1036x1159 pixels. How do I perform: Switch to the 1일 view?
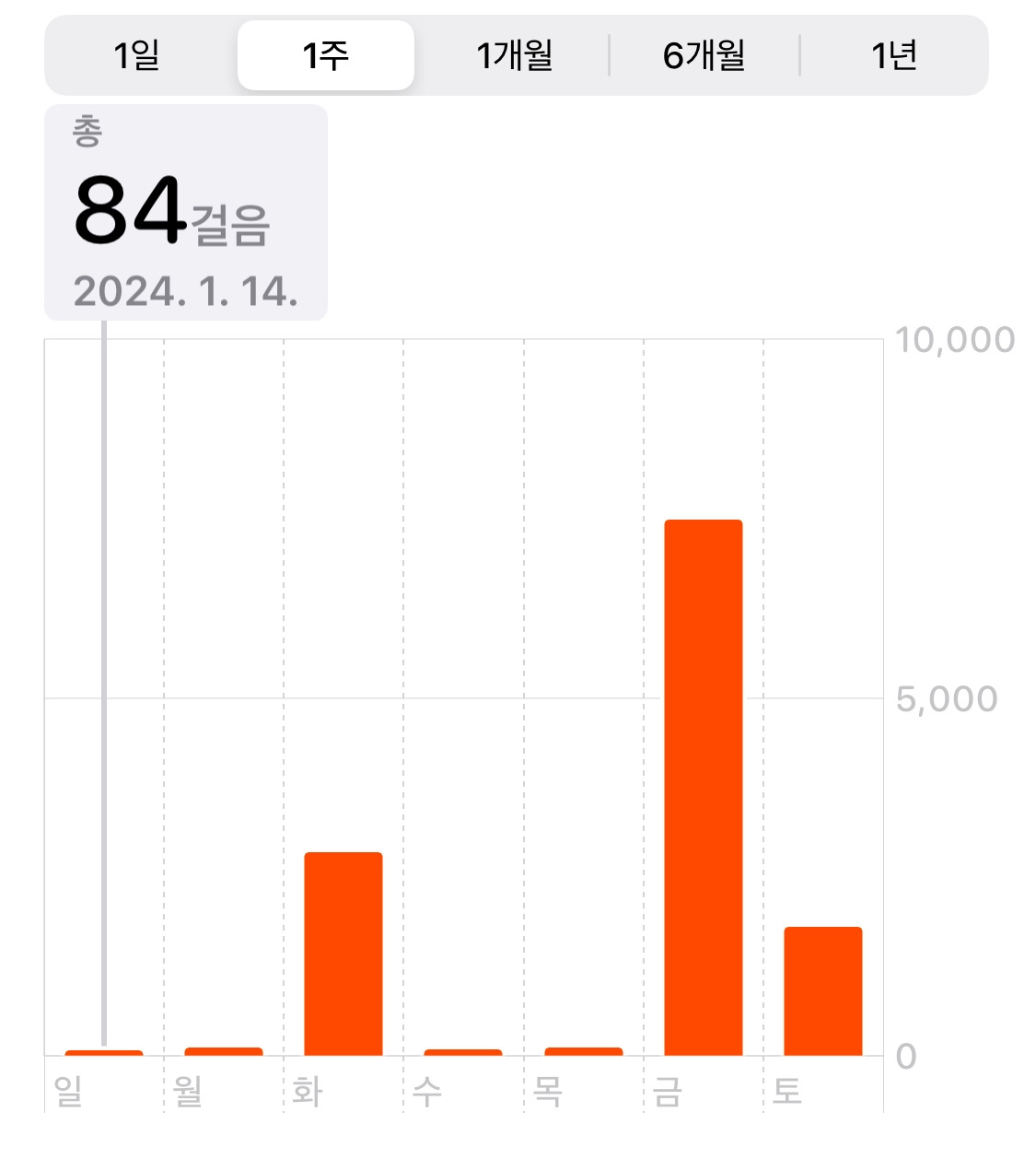pos(137,56)
